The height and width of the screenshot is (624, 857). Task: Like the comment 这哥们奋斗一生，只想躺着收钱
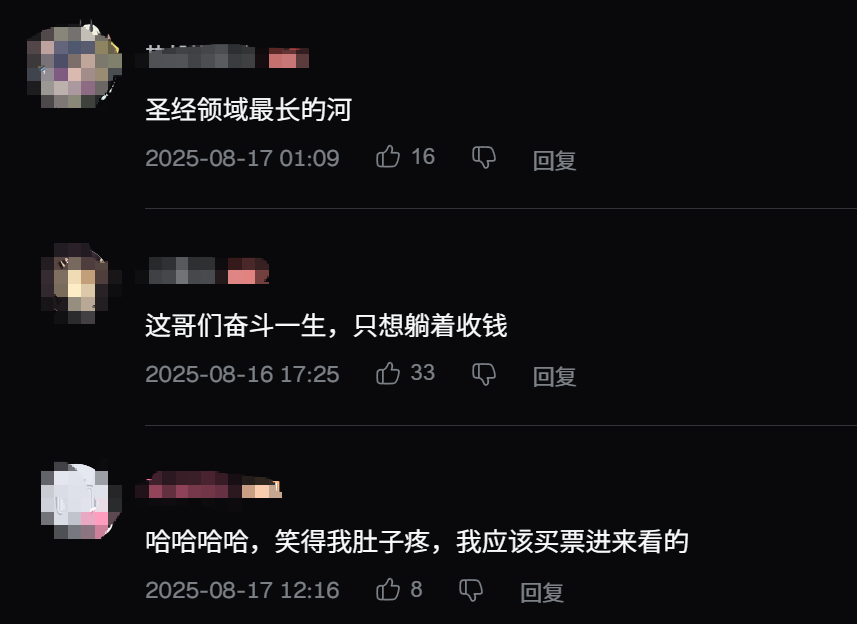click(x=389, y=374)
